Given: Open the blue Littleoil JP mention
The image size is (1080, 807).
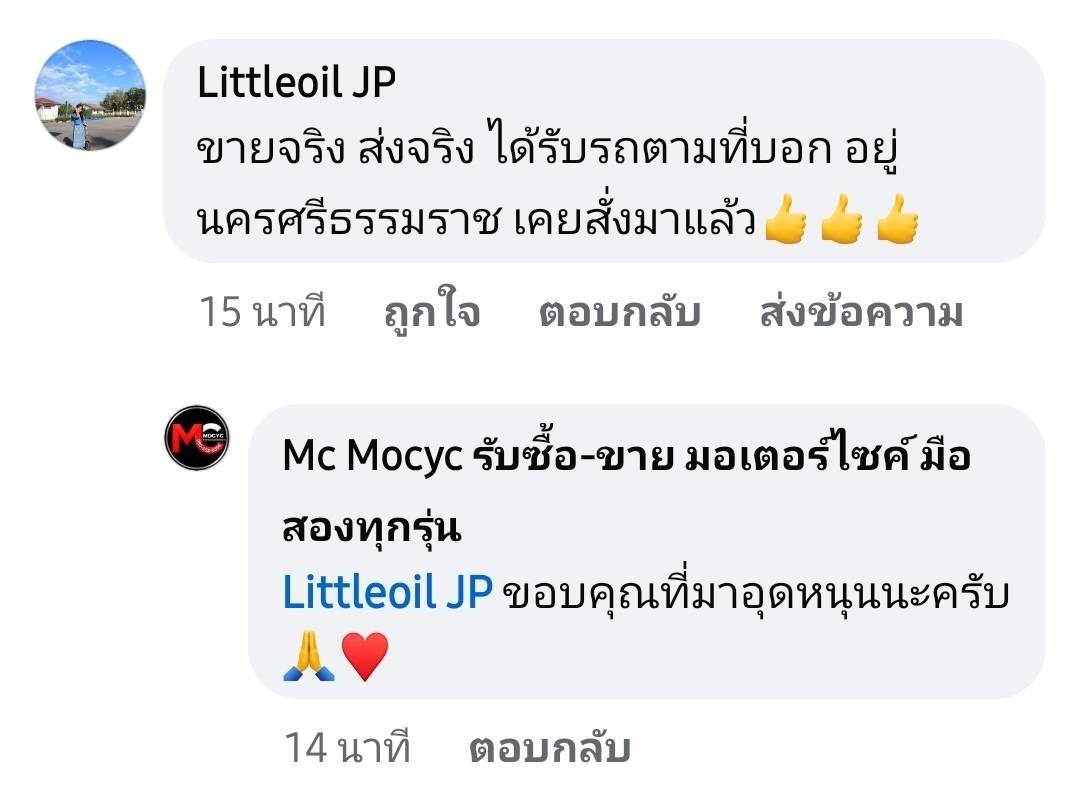Looking at the screenshot, I should tap(388, 593).
